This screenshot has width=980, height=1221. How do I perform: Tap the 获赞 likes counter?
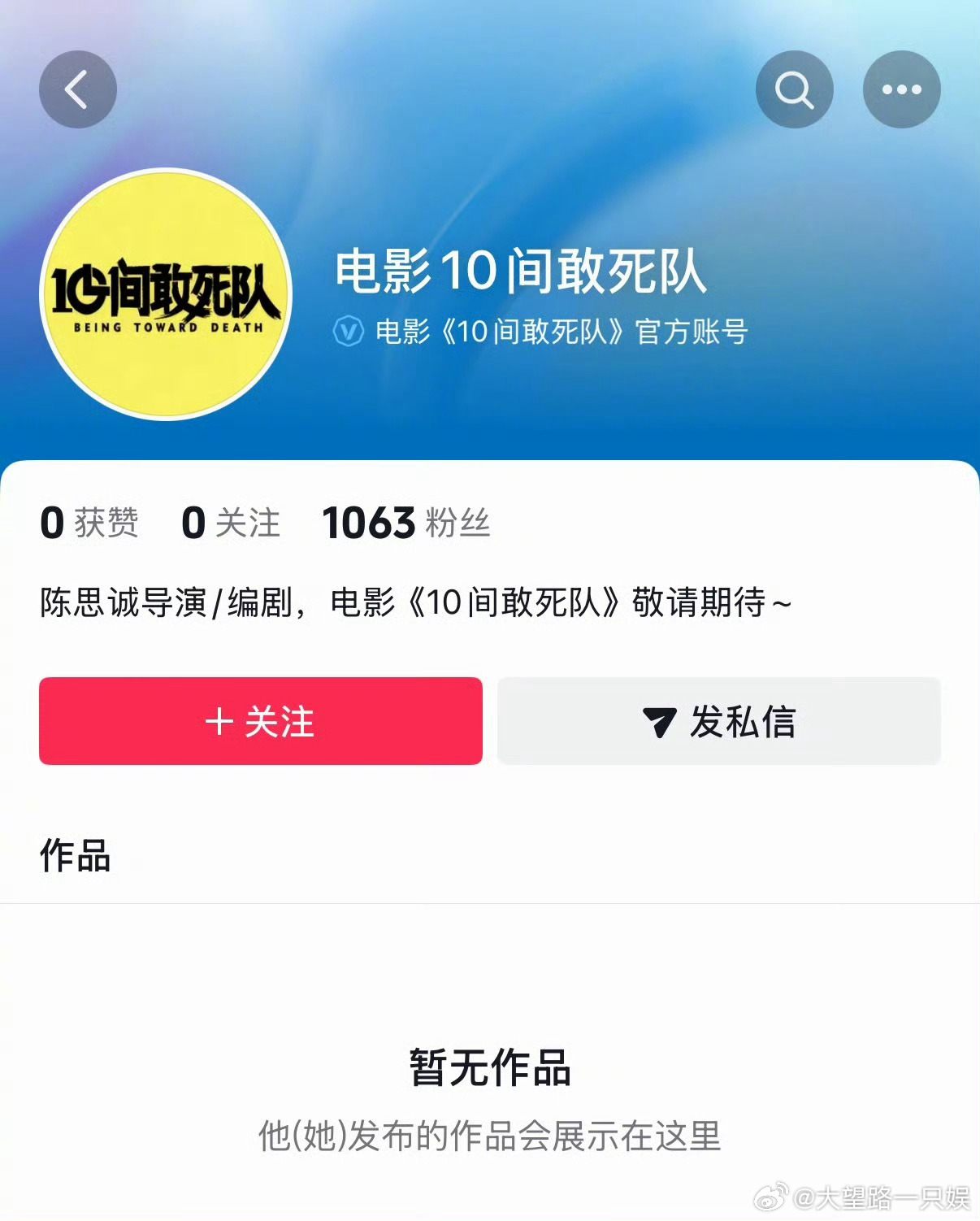pyautogui.click(x=89, y=524)
